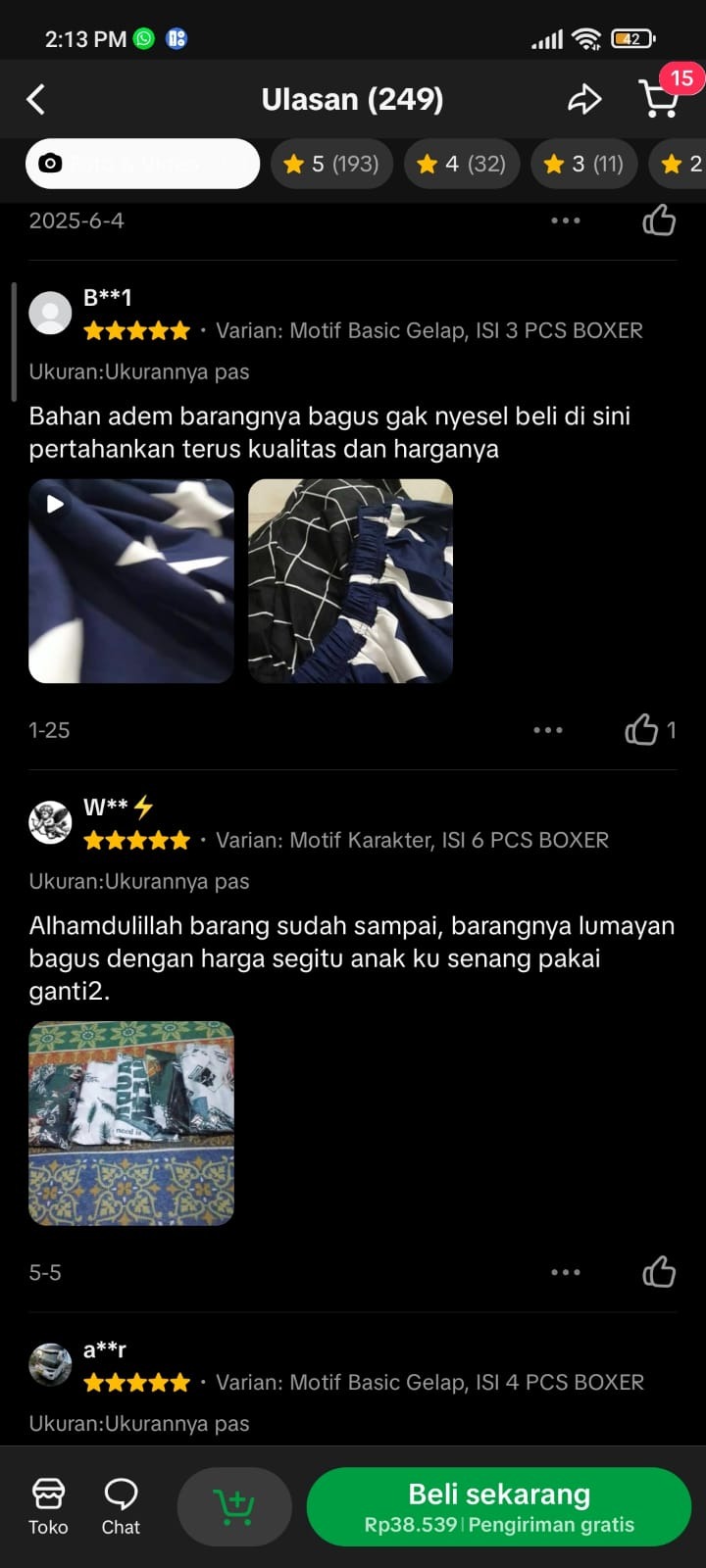Like B**1's review

pyautogui.click(x=650, y=730)
